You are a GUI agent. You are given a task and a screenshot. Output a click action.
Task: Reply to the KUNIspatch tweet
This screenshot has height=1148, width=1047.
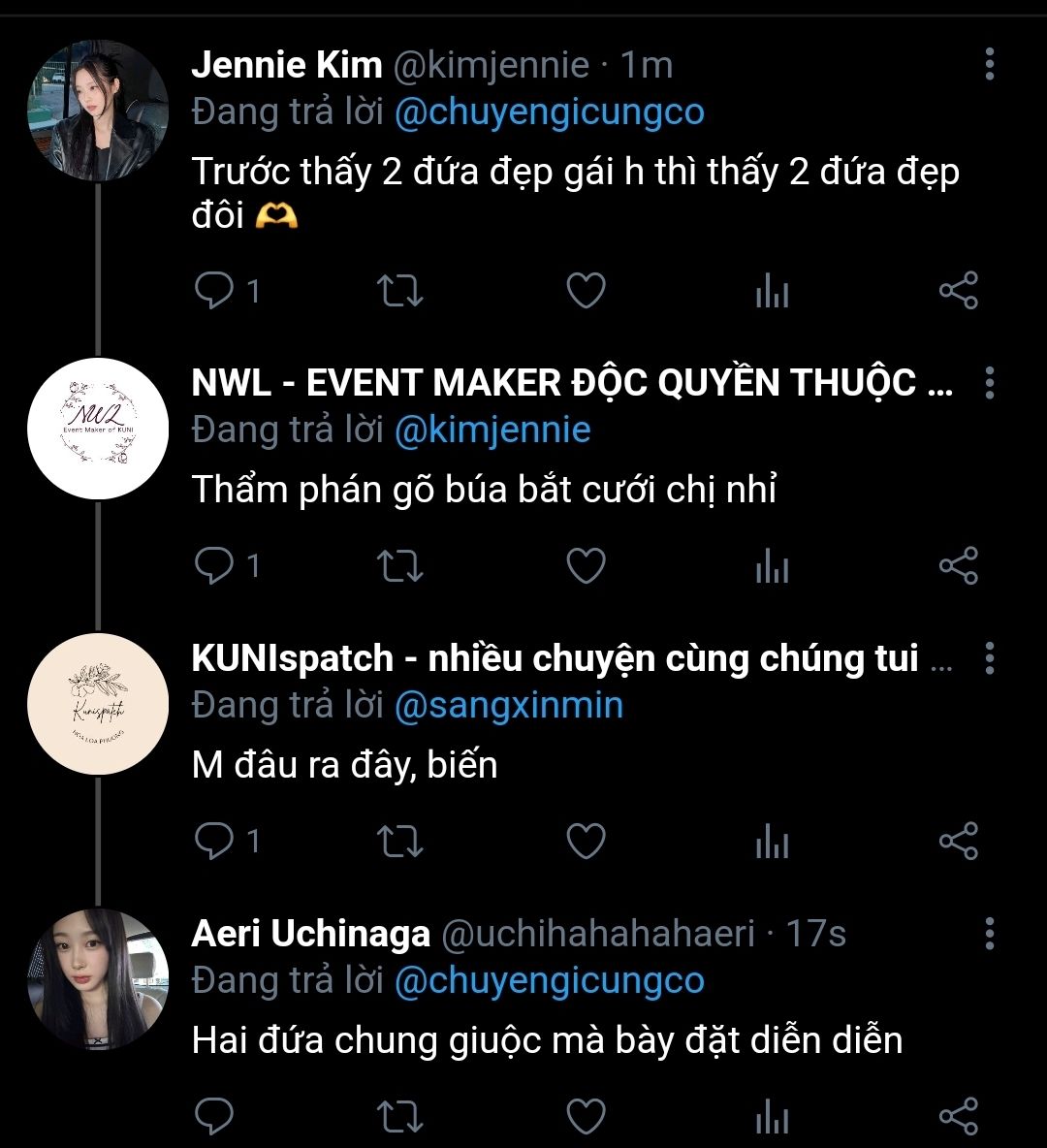coord(214,841)
